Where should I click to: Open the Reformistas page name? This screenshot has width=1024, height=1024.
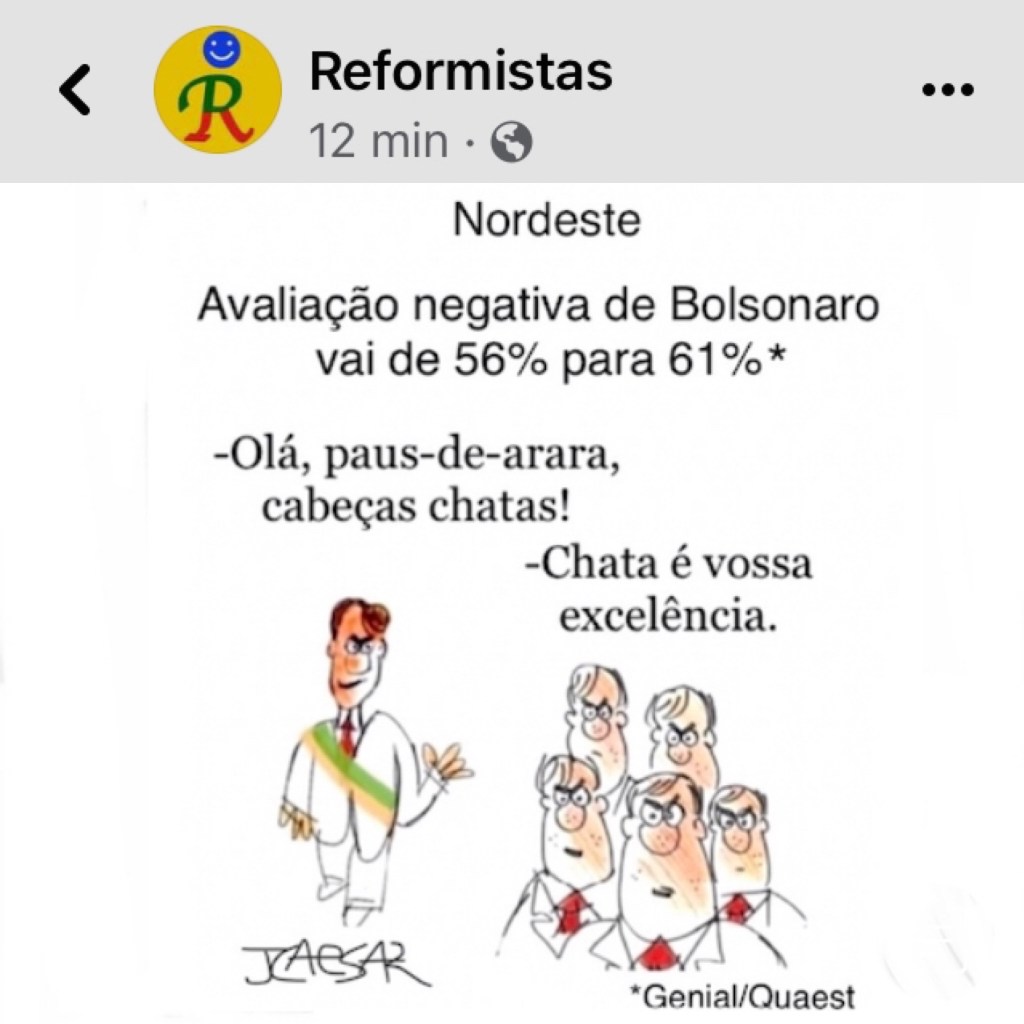460,72
